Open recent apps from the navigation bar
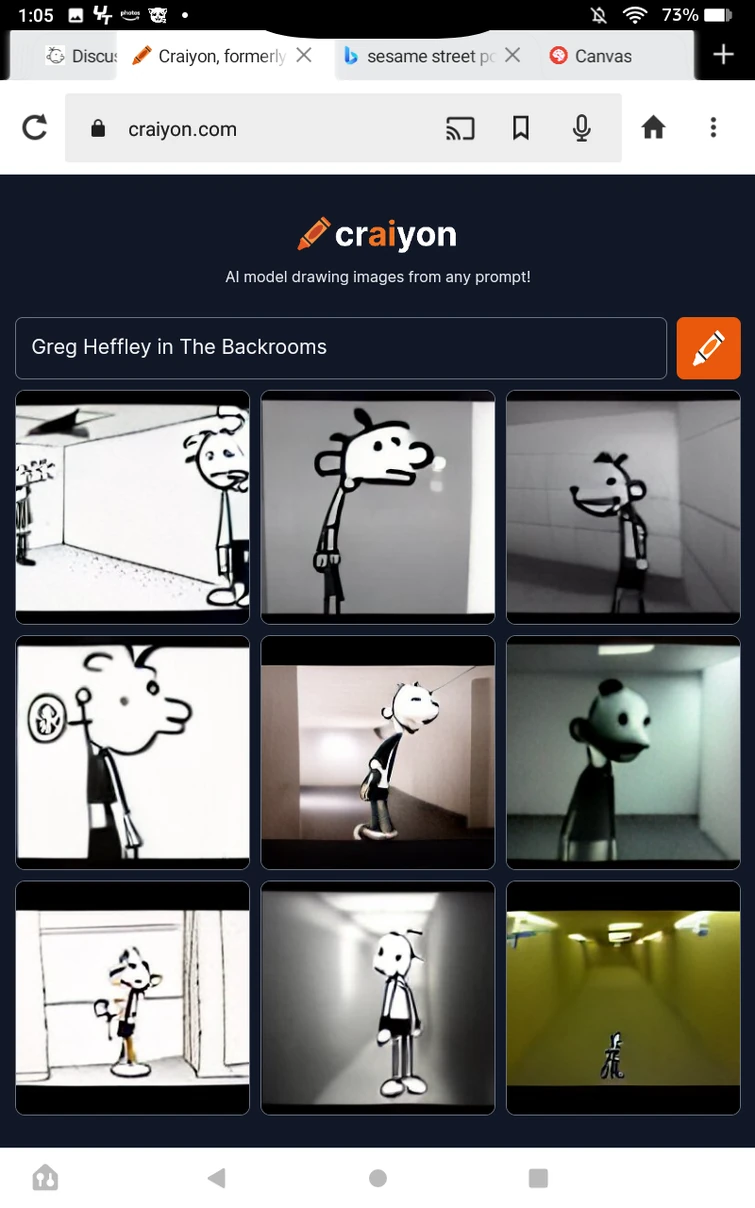Viewport: 755px width, 1208px height. coord(538,1178)
